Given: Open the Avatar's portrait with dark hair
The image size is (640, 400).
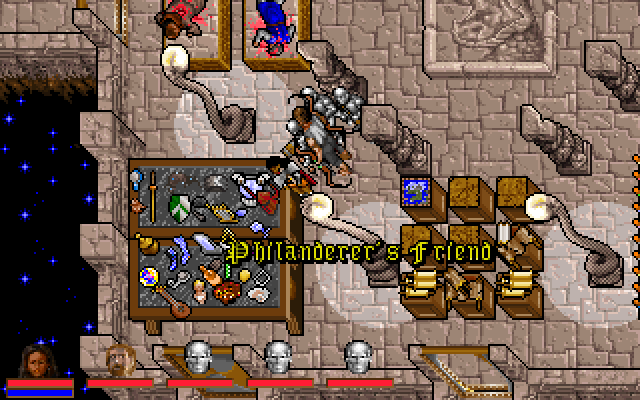Looking at the screenshot, I should tap(39, 360).
